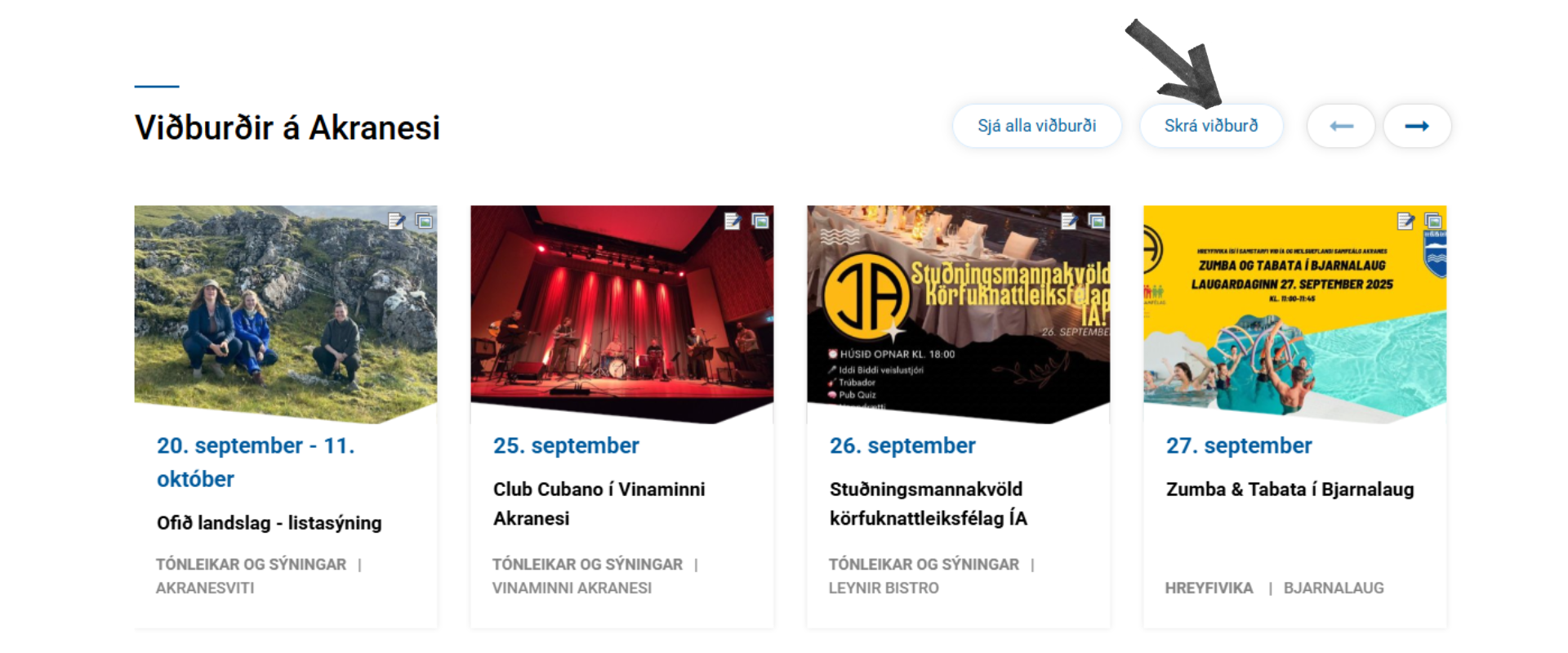The height and width of the screenshot is (653, 1568).
Task: Open the Sjá alla viðburði button
Action: (1036, 126)
